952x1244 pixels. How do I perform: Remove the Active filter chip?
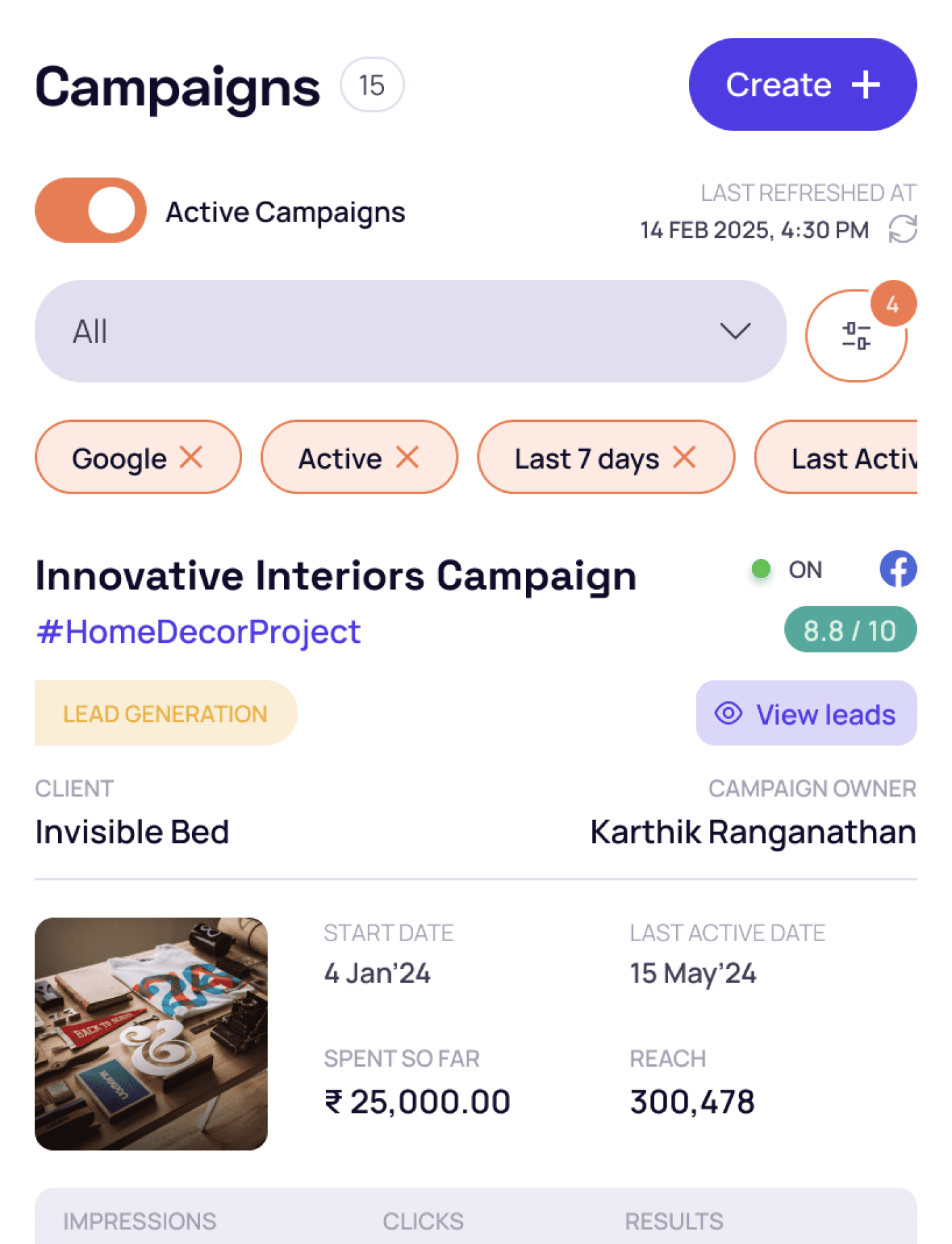point(408,458)
